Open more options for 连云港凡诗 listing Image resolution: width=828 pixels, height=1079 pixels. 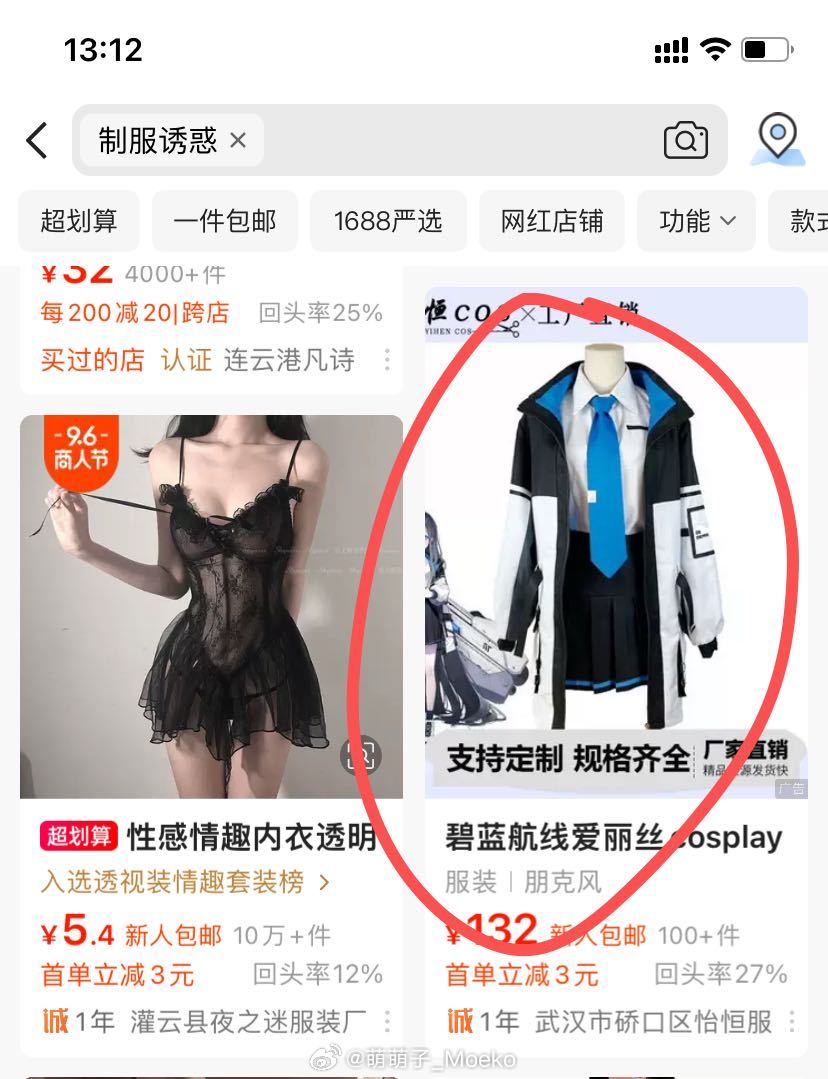[387, 360]
